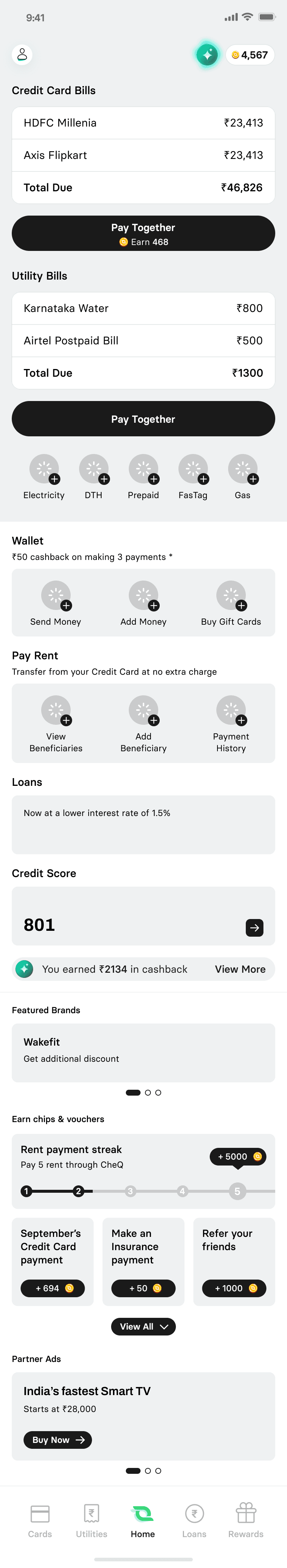287x1568 pixels.
Task: Go to the Utilities tab
Action: [91, 1521]
